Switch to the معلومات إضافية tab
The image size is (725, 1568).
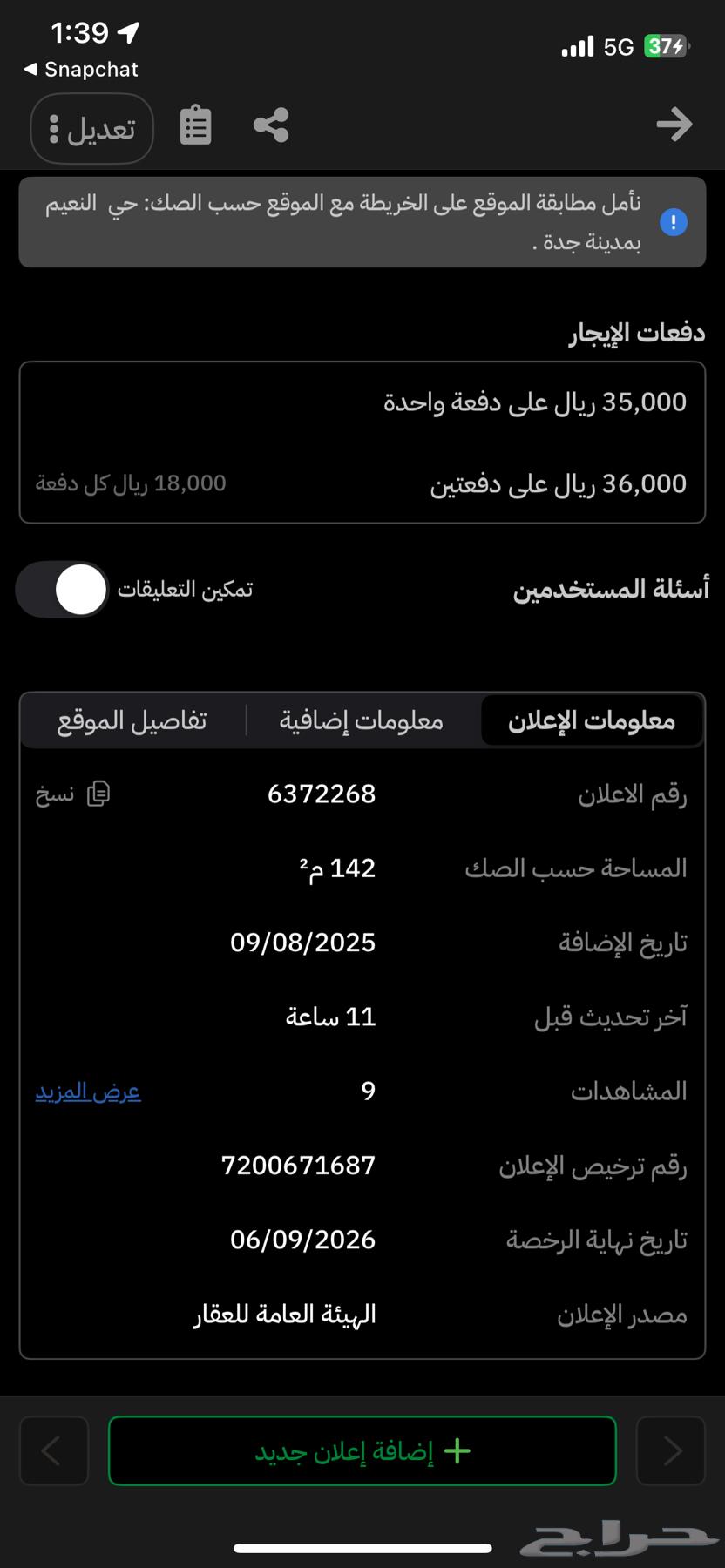coord(362,721)
